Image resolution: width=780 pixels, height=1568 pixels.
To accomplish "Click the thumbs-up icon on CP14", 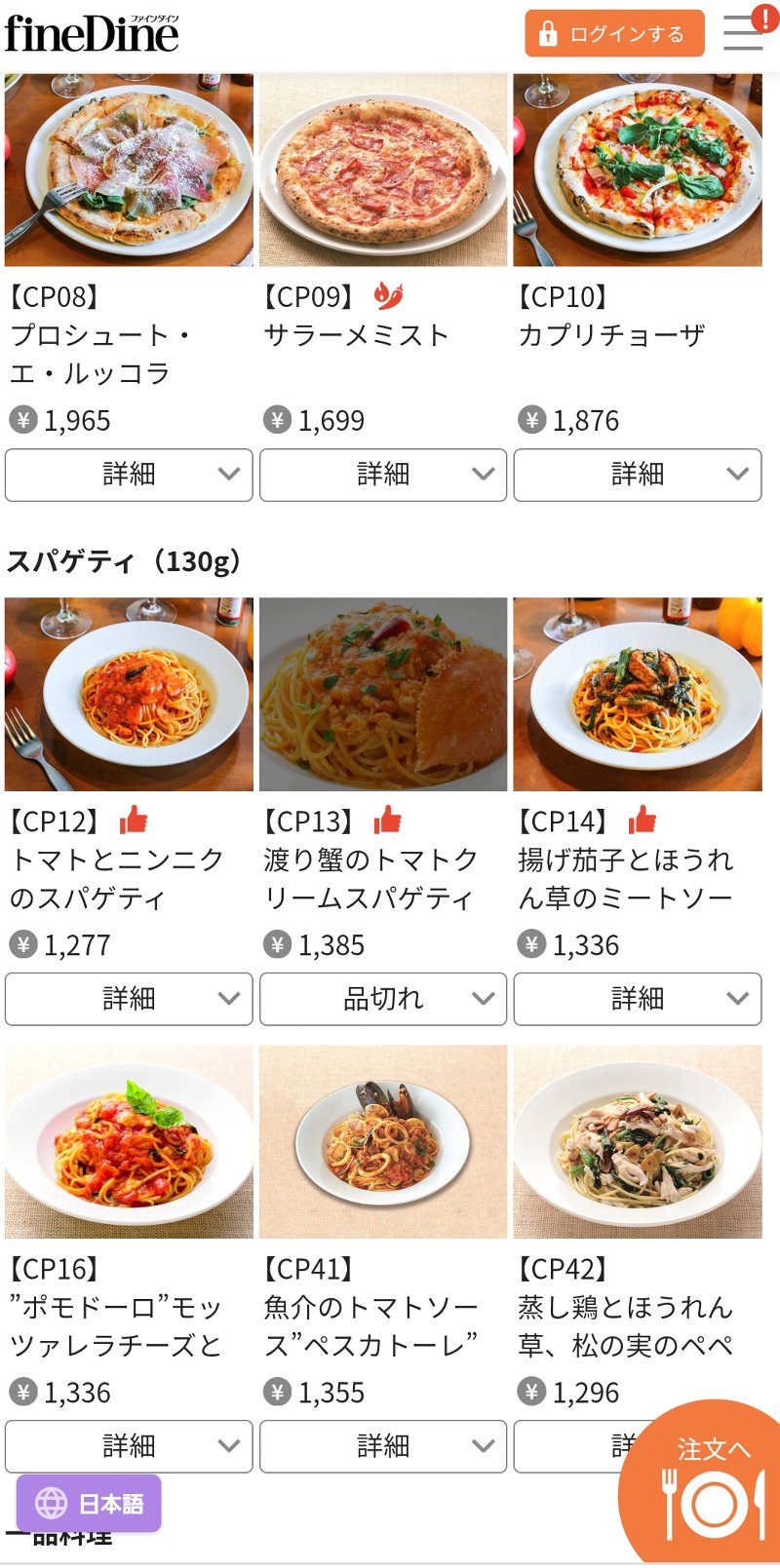I will pyautogui.click(x=643, y=820).
